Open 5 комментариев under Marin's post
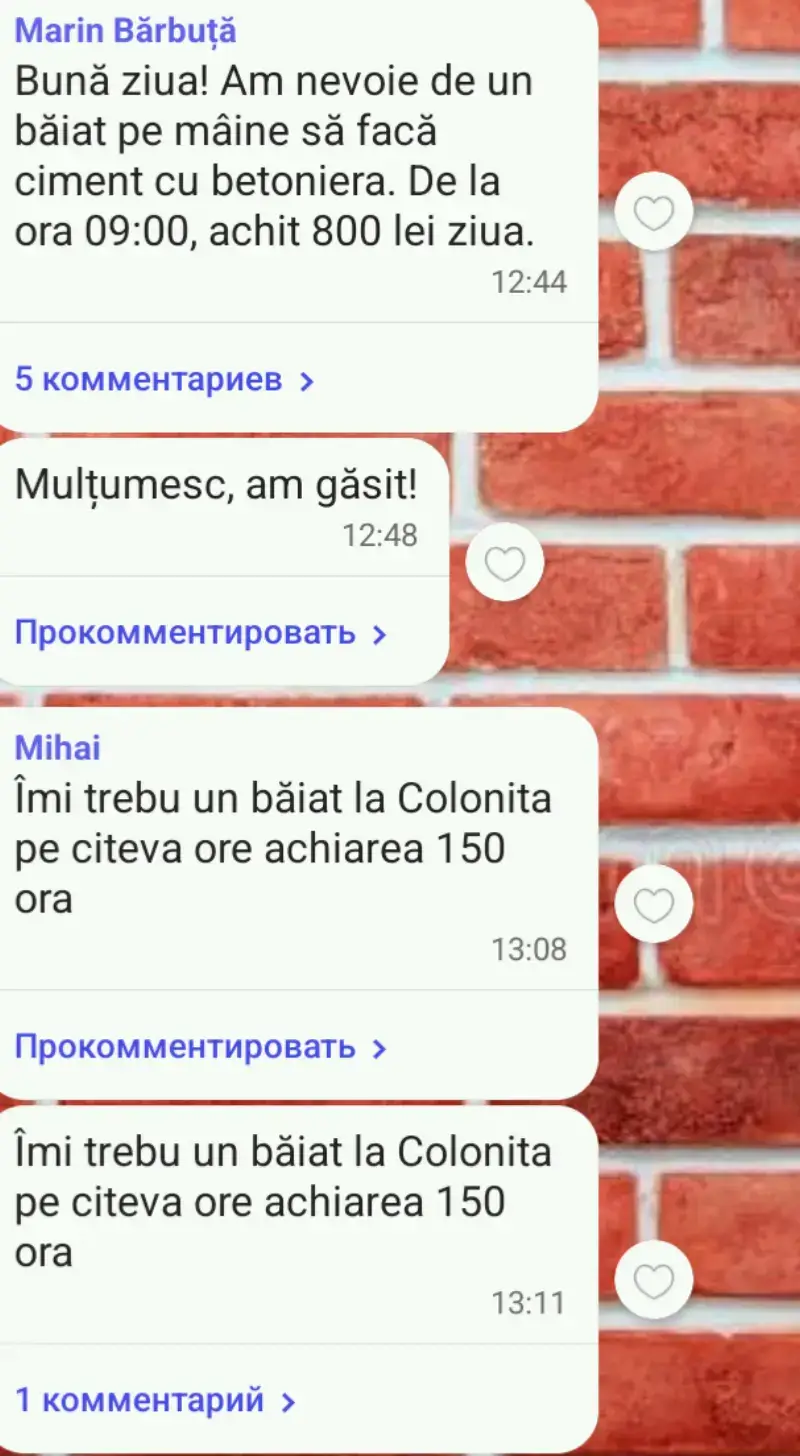800x1456 pixels. pos(165,380)
